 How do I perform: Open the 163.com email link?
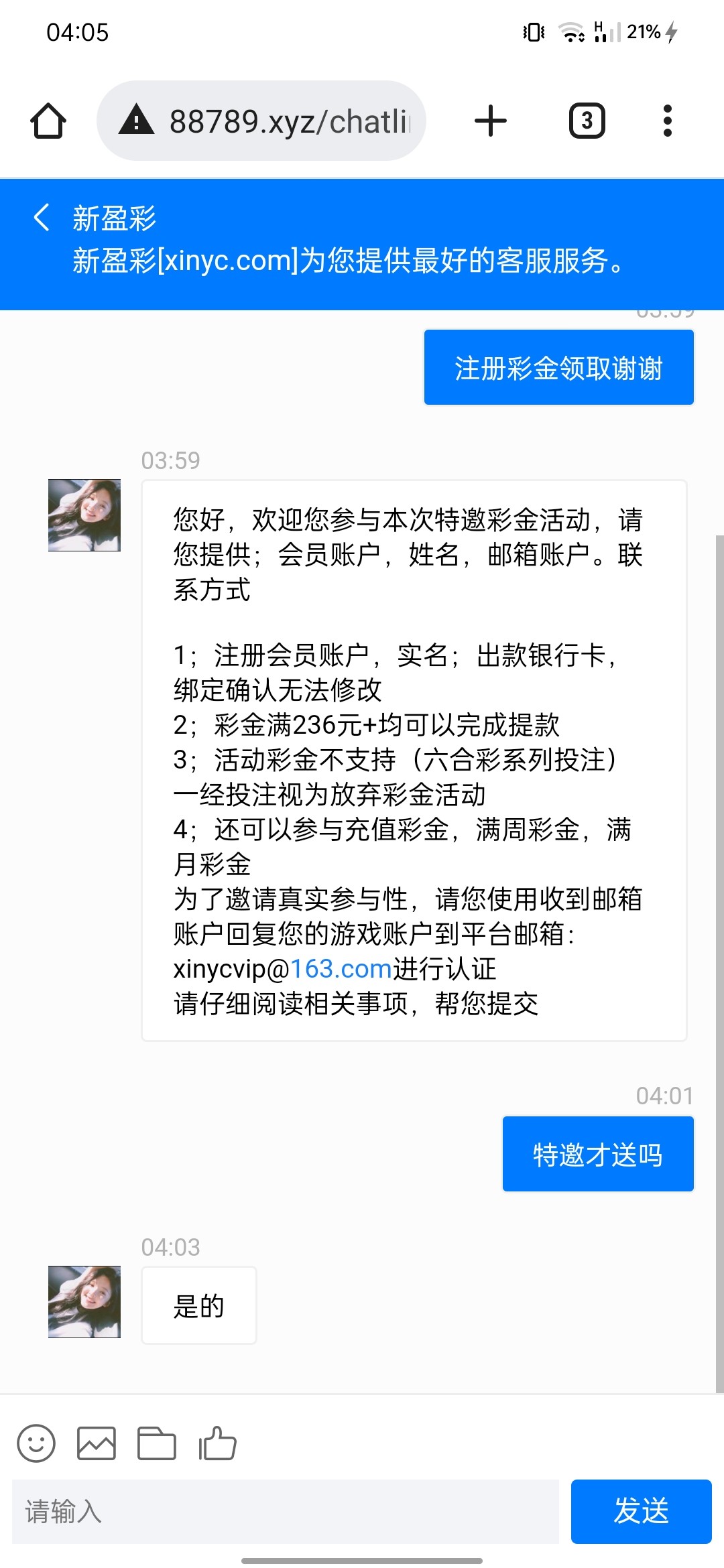(341, 969)
